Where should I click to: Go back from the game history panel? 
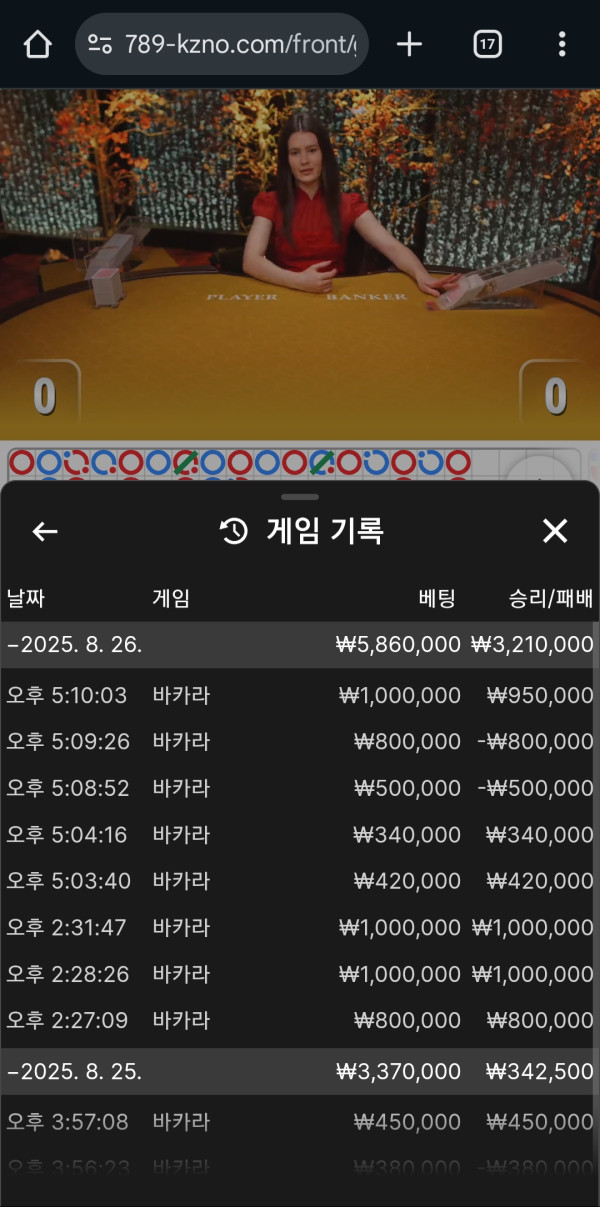click(45, 531)
